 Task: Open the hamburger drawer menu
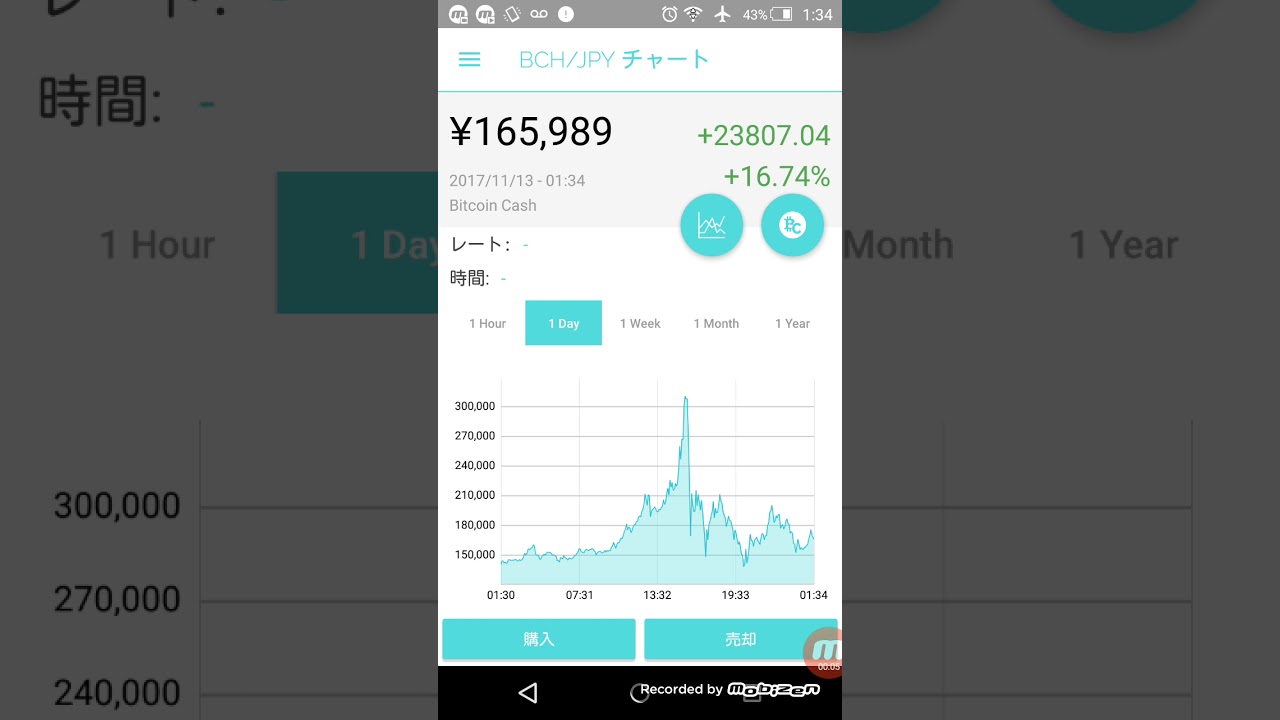click(x=469, y=60)
